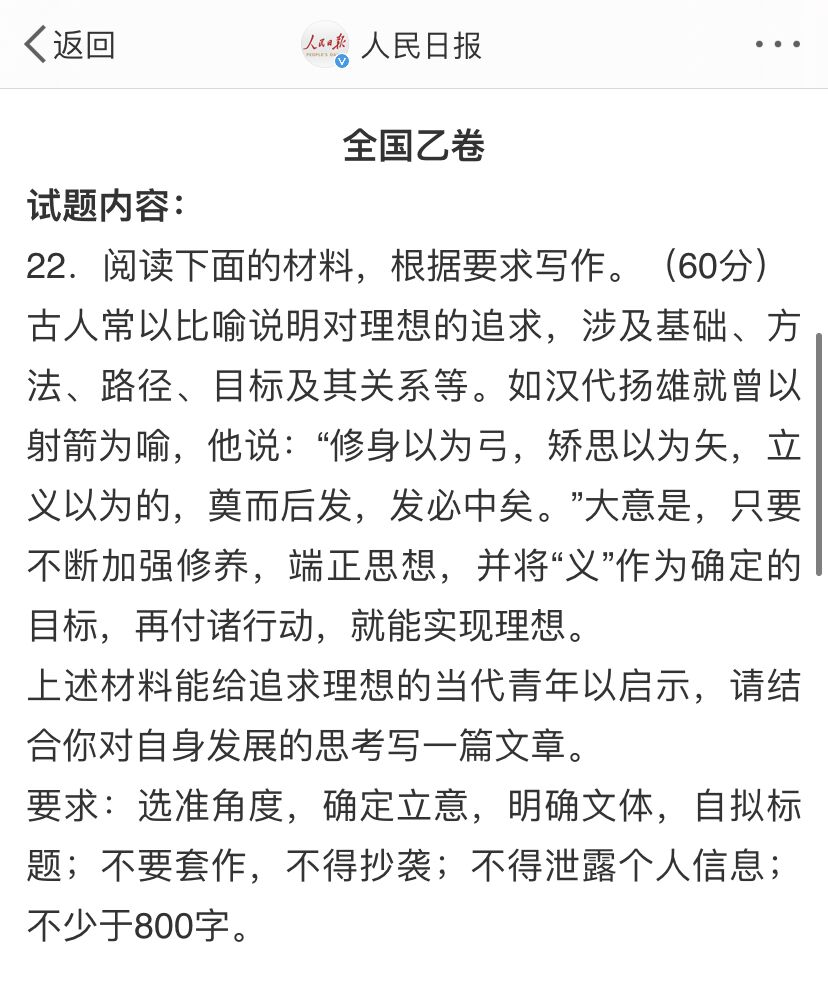Open the three-dot overflow menu
This screenshot has height=998, width=828.
777,45
